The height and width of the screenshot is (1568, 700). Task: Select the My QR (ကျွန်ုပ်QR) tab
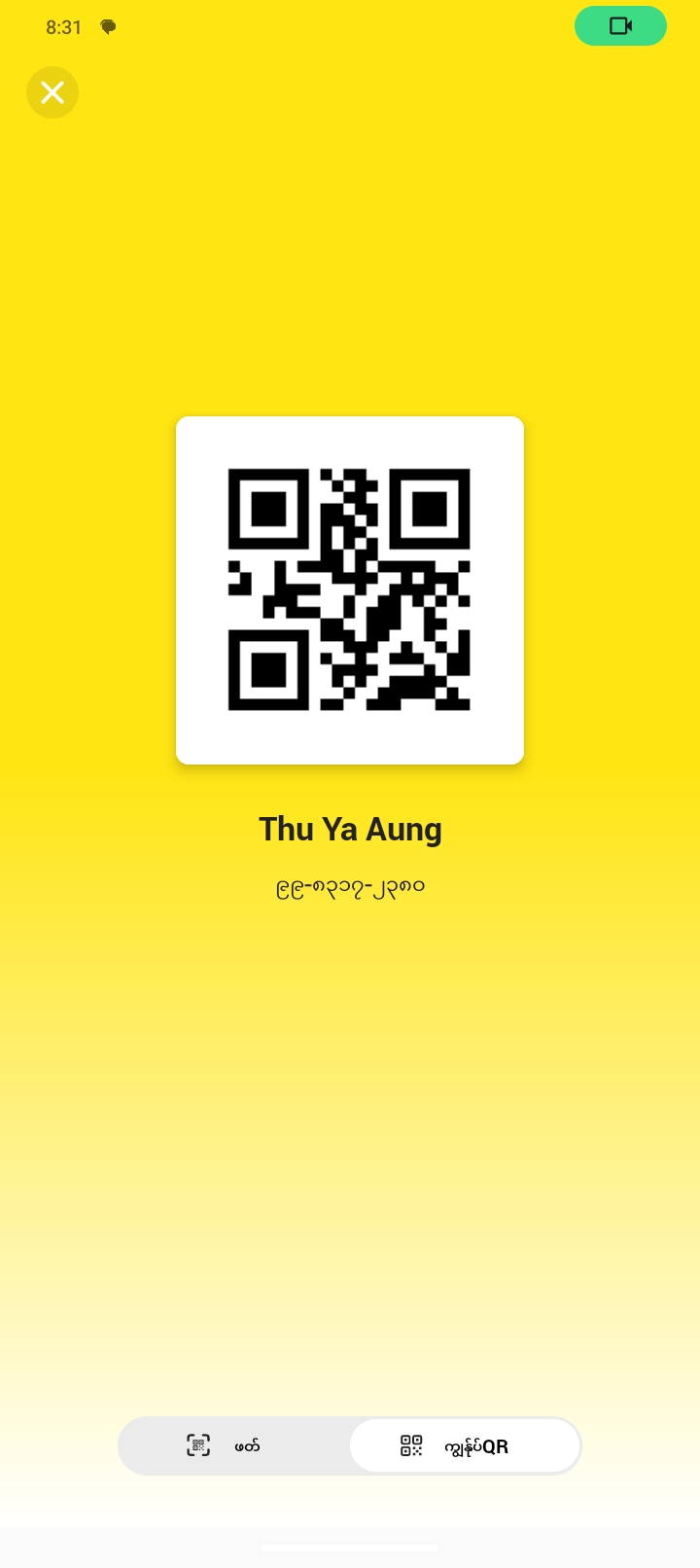pos(465,1445)
